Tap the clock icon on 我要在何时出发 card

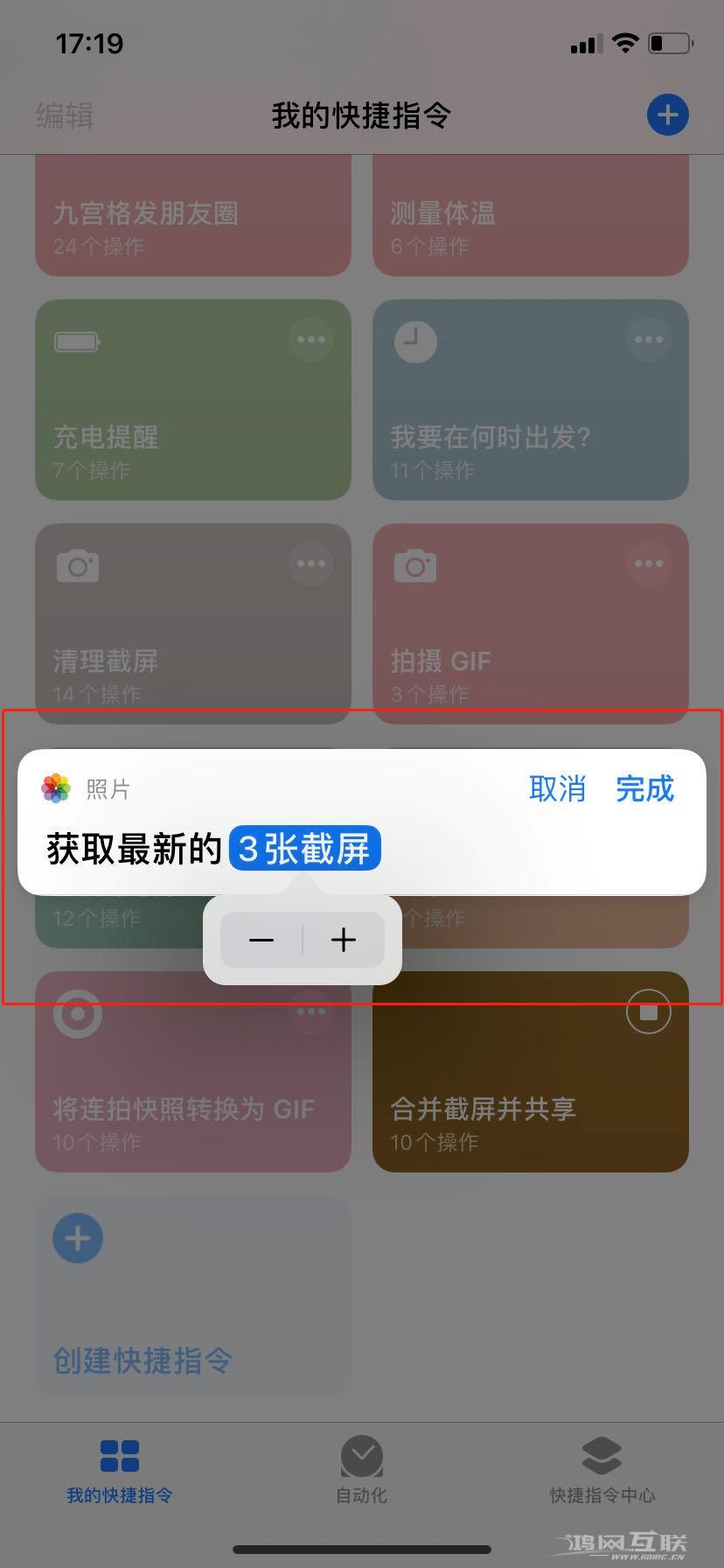coord(414,340)
